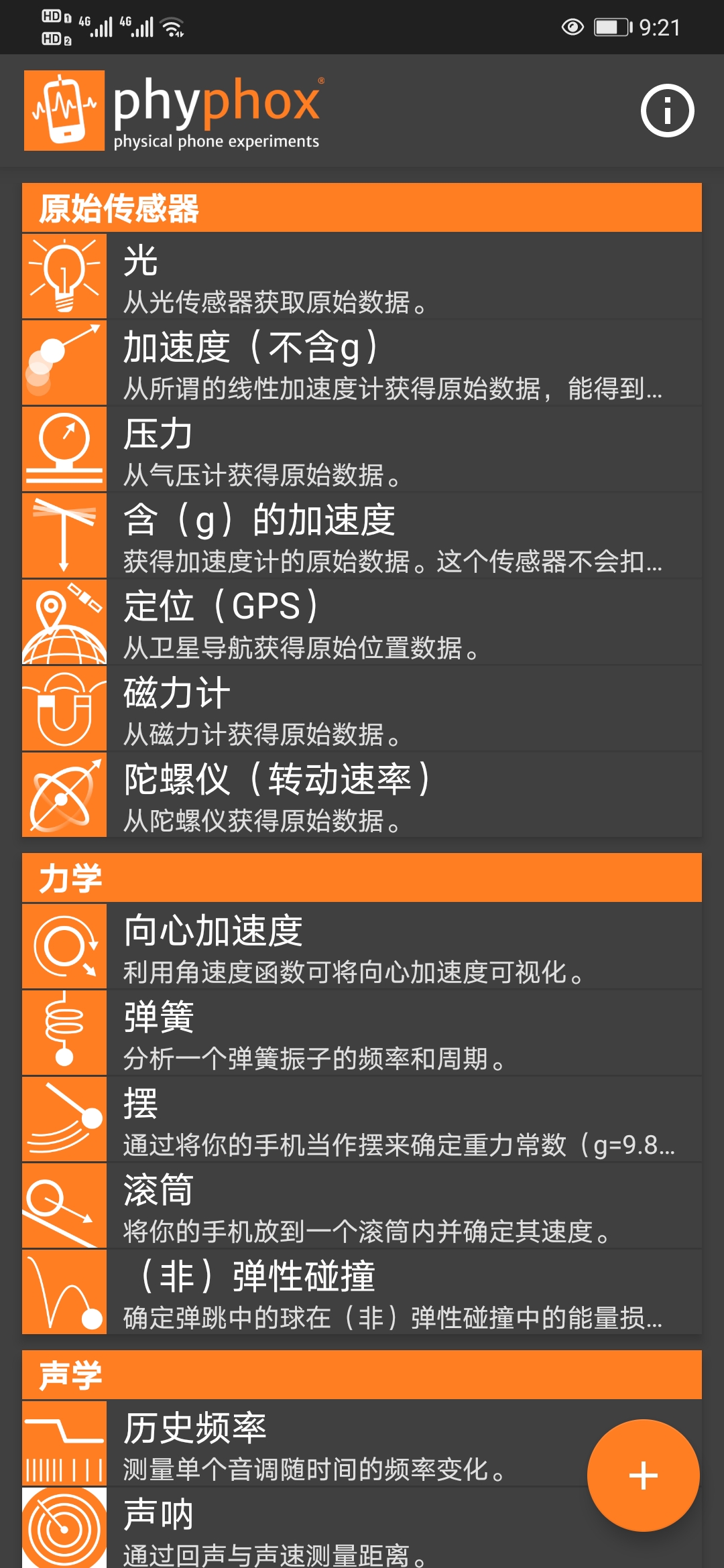Select 加速度（不含g） experiment

[x=362, y=363]
